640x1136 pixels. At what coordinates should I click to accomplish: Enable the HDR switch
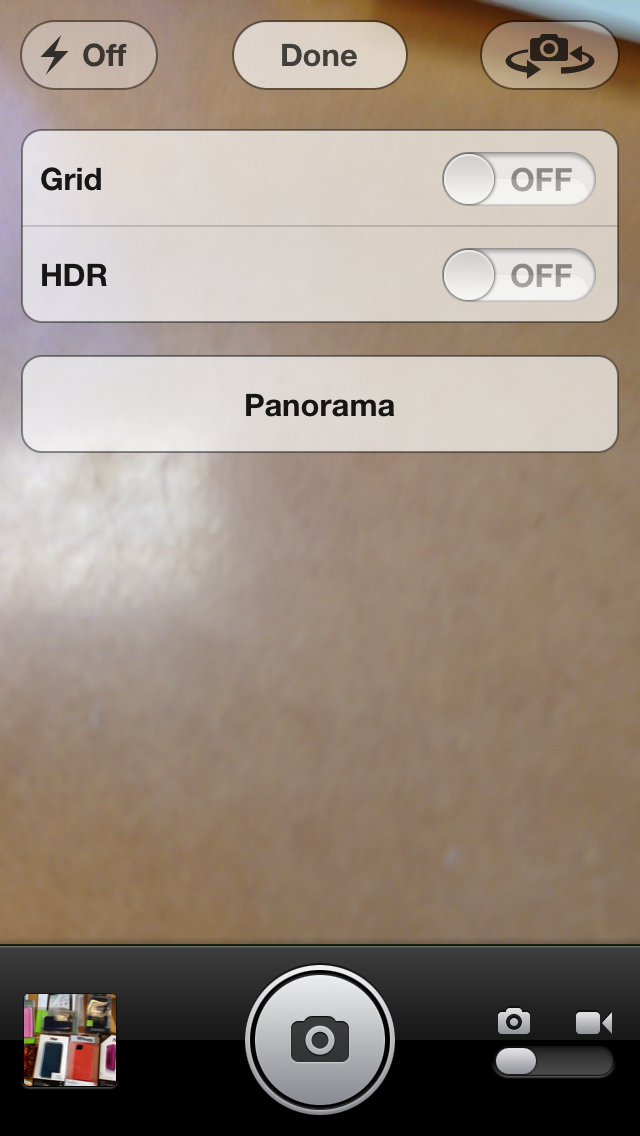pyautogui.click(x=519, y=275)
